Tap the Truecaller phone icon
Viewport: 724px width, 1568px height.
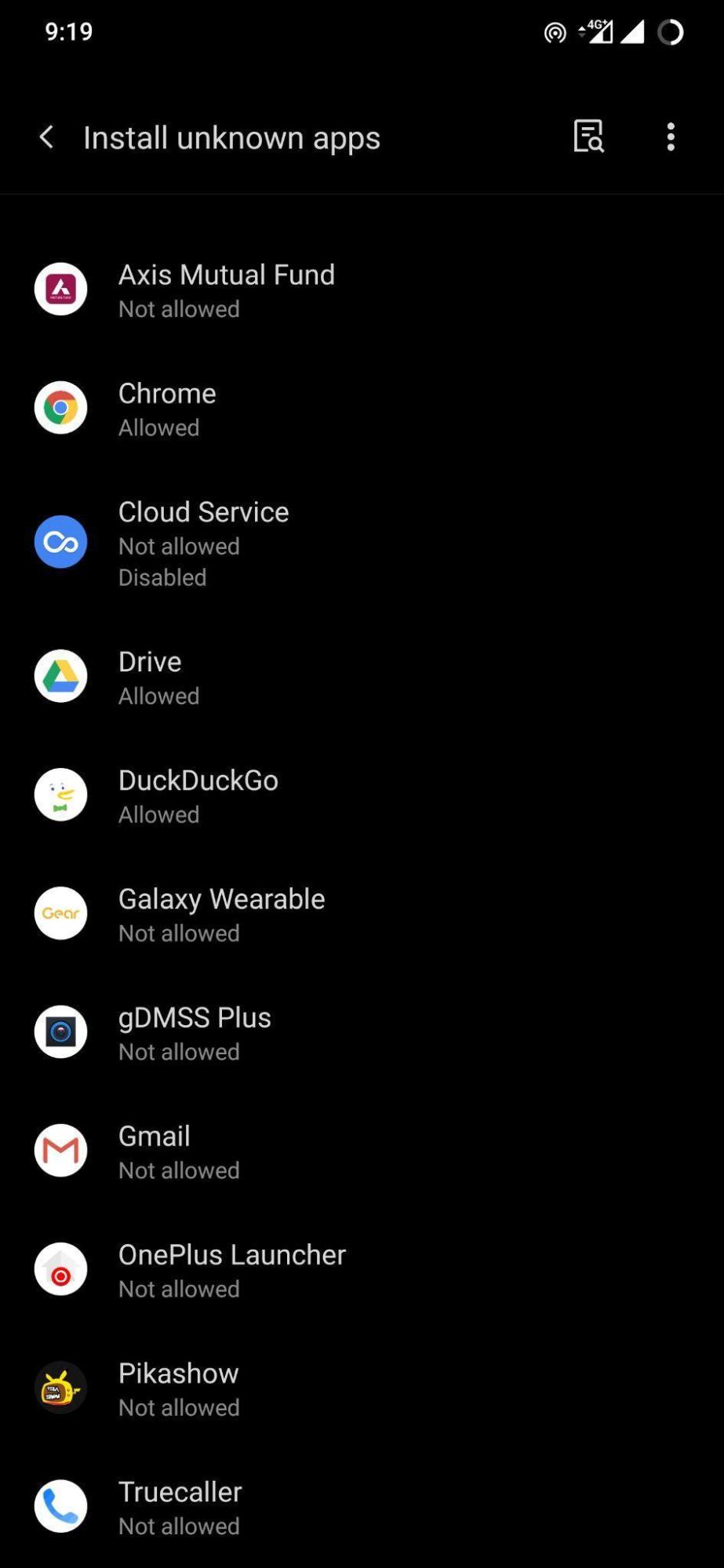tap(60, 1505)
